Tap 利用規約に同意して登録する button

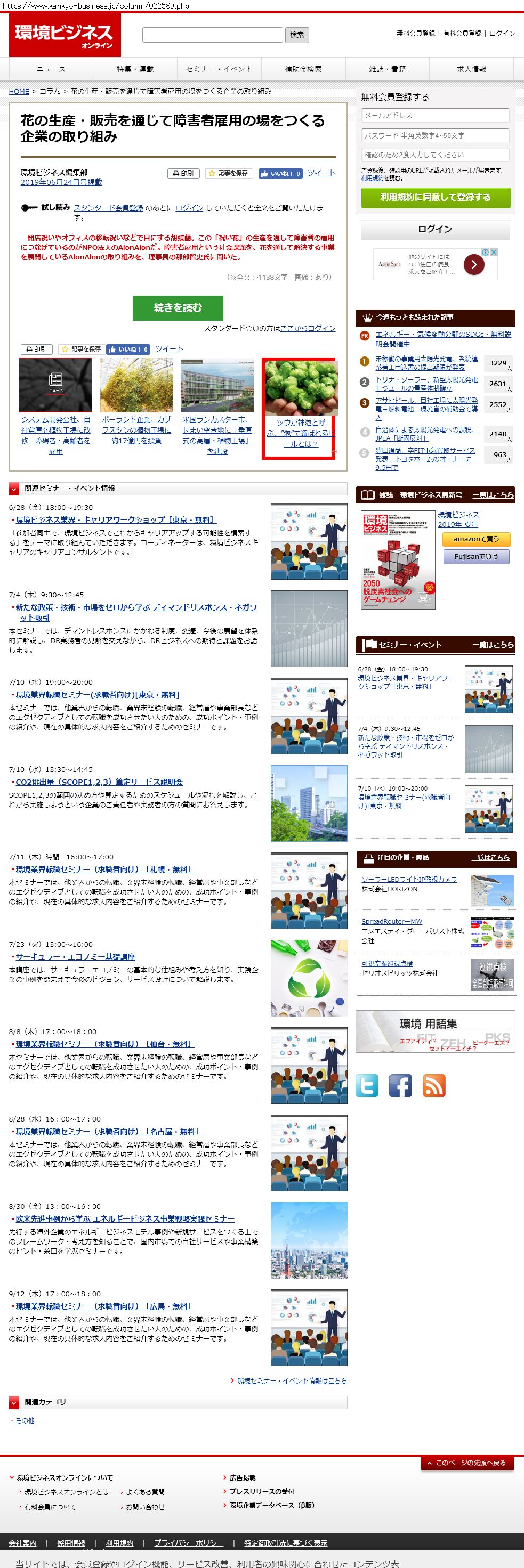point(435,197)
